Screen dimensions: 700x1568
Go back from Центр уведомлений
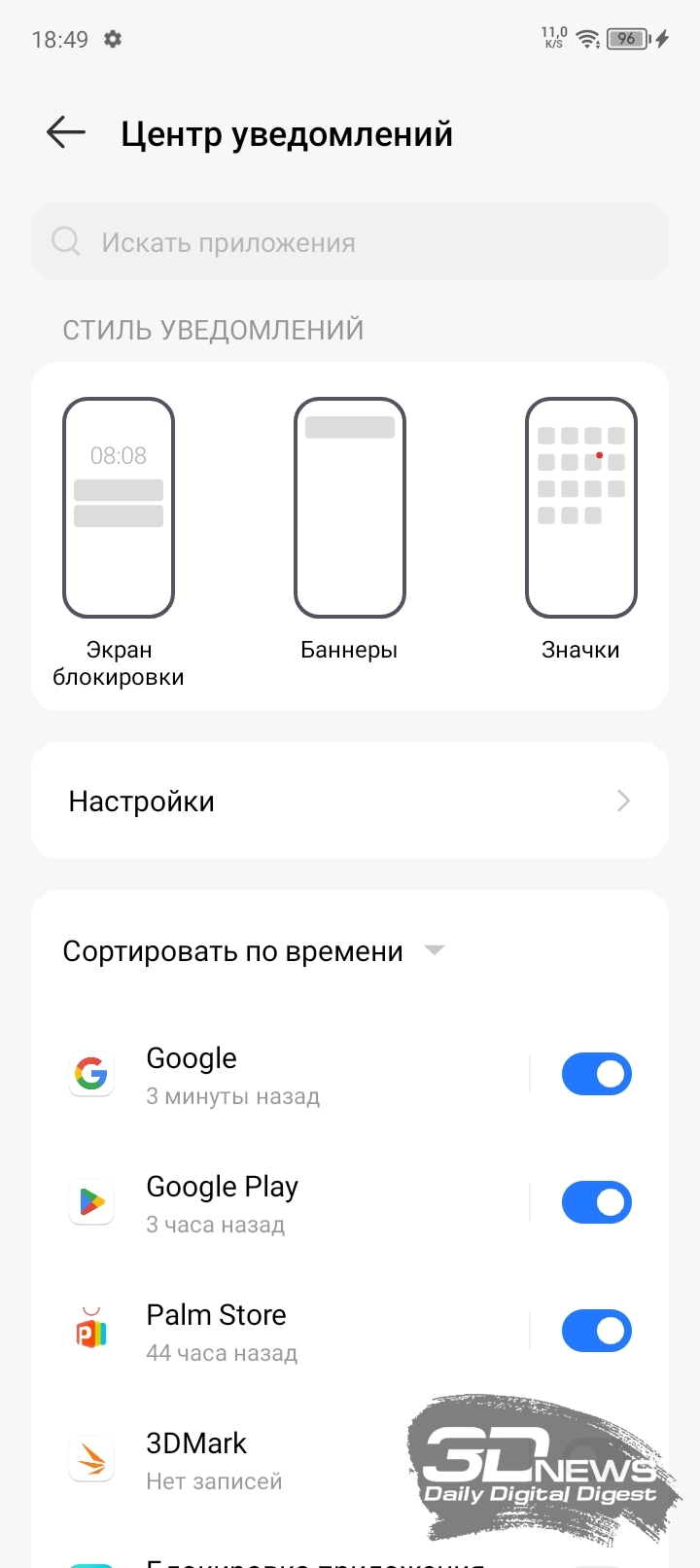(66, 133)
